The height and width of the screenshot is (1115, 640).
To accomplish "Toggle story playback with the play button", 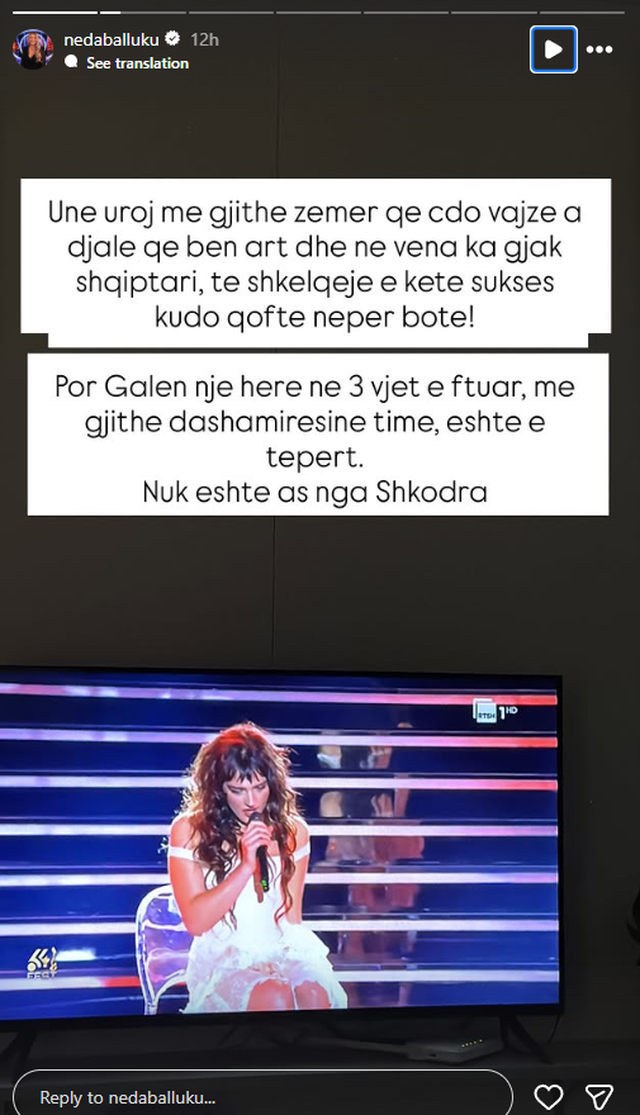I will click(x=553, y=50).
